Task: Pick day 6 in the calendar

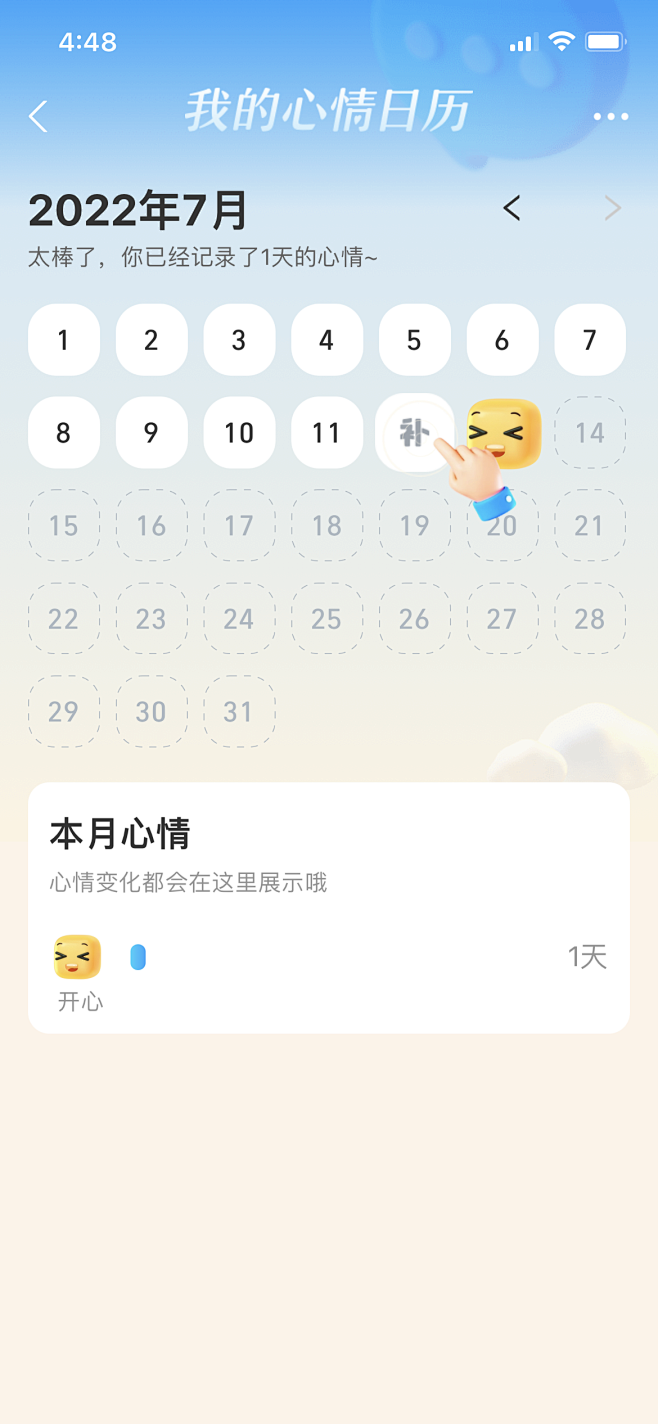Action: pos(502,340)
